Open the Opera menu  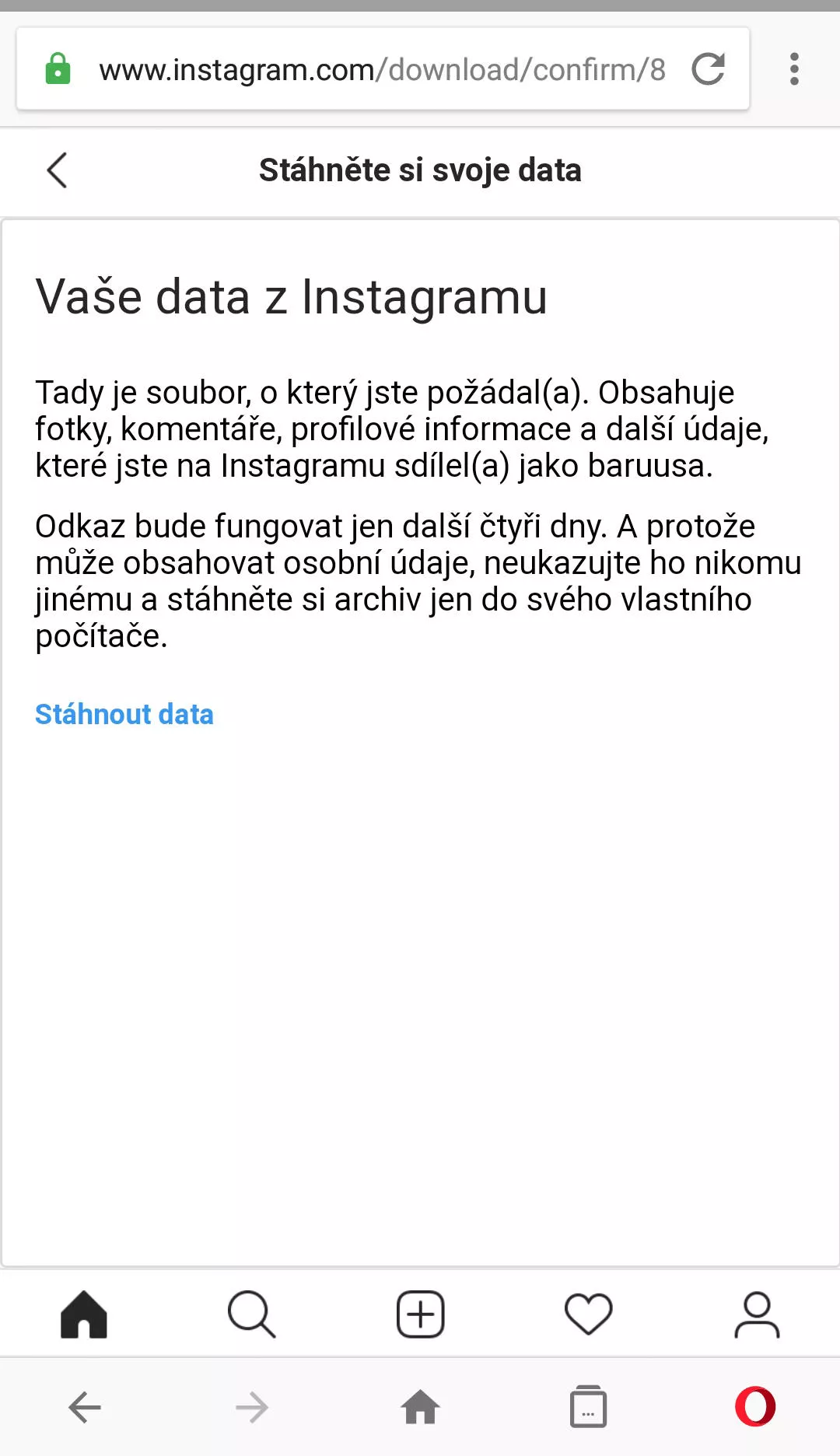(x=756, y=1406)
